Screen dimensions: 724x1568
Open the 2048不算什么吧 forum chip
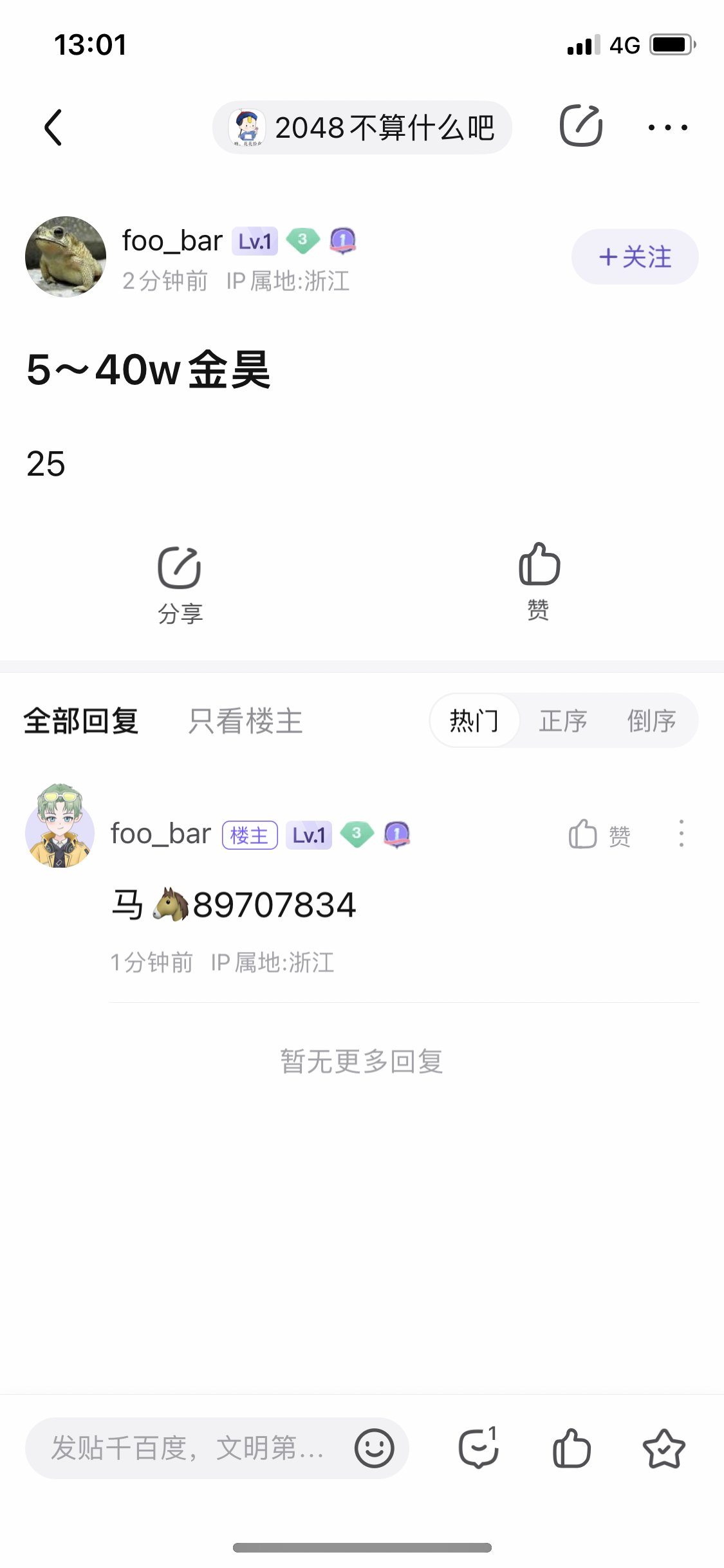[x=362, y=127]
